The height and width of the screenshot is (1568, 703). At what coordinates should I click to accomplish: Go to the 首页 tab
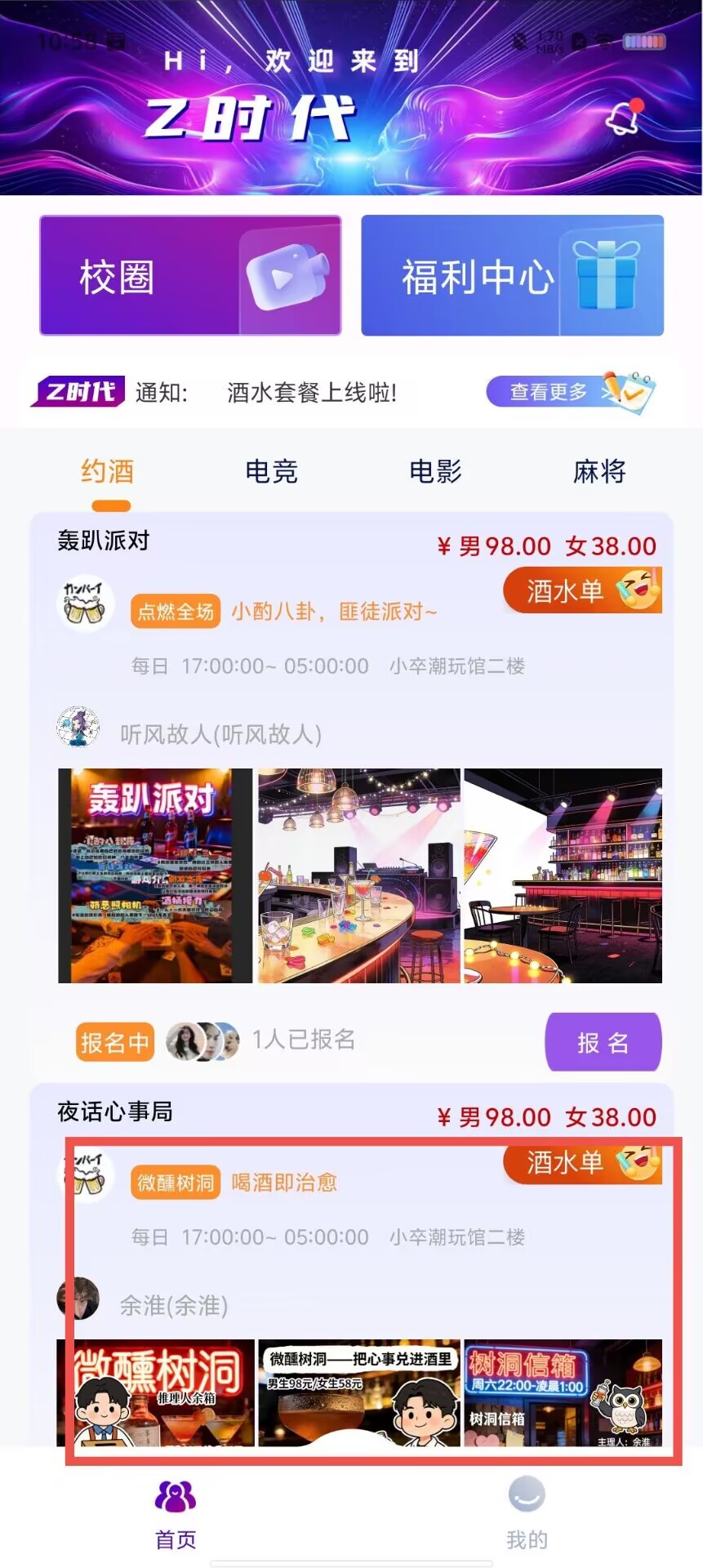coord(176,1515)
